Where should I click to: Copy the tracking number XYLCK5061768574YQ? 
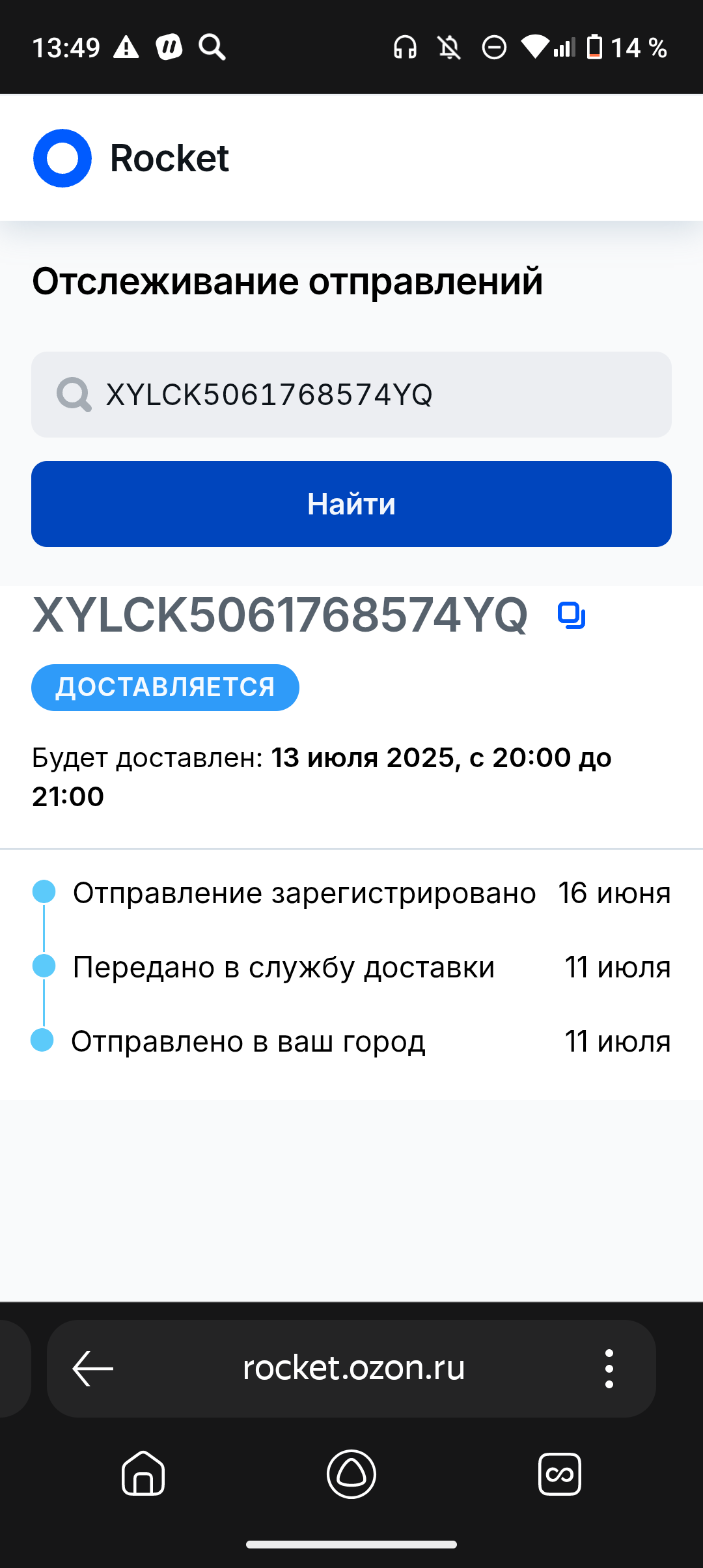[x=572, y=616]
